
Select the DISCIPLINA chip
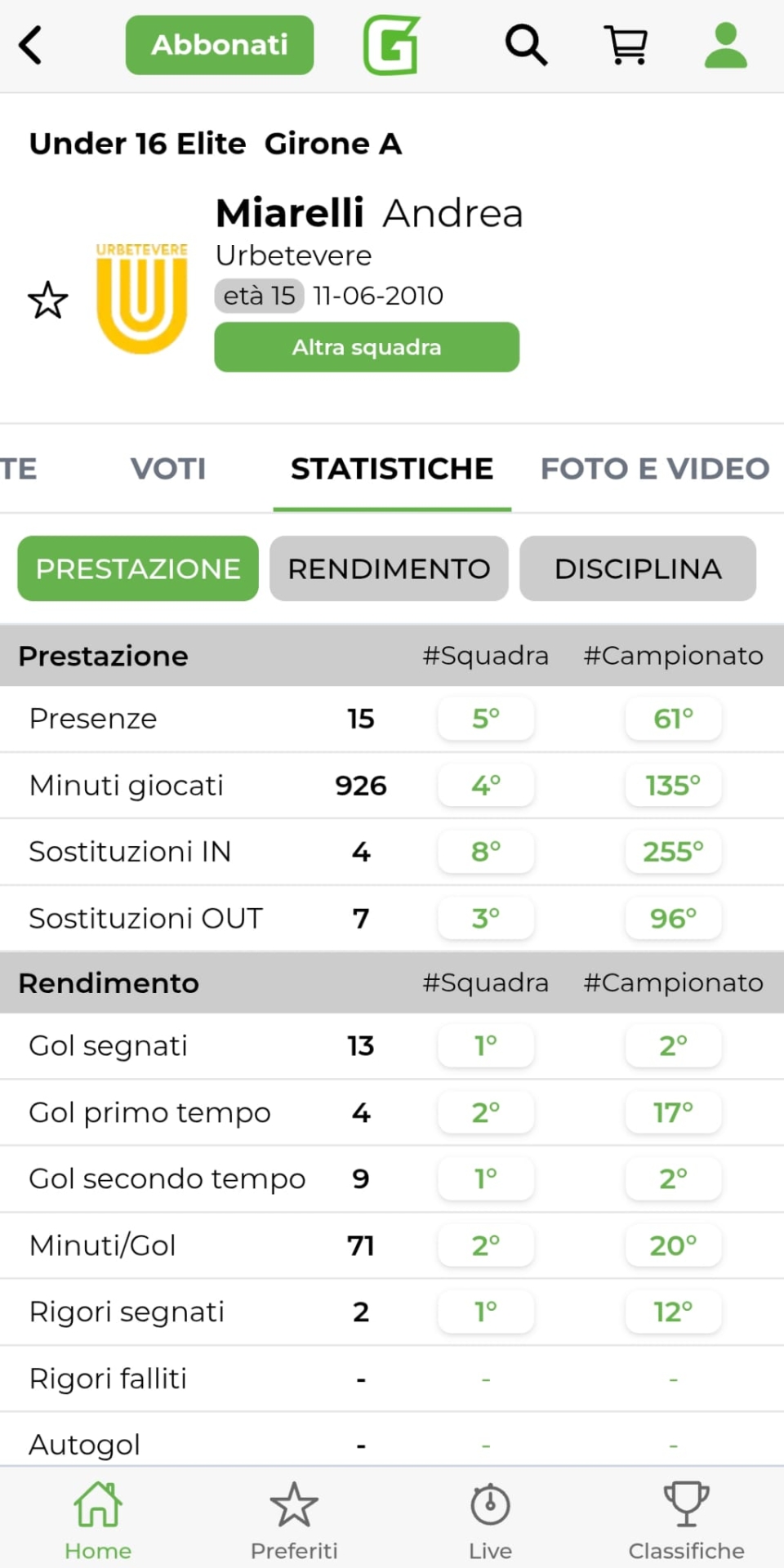638,568
